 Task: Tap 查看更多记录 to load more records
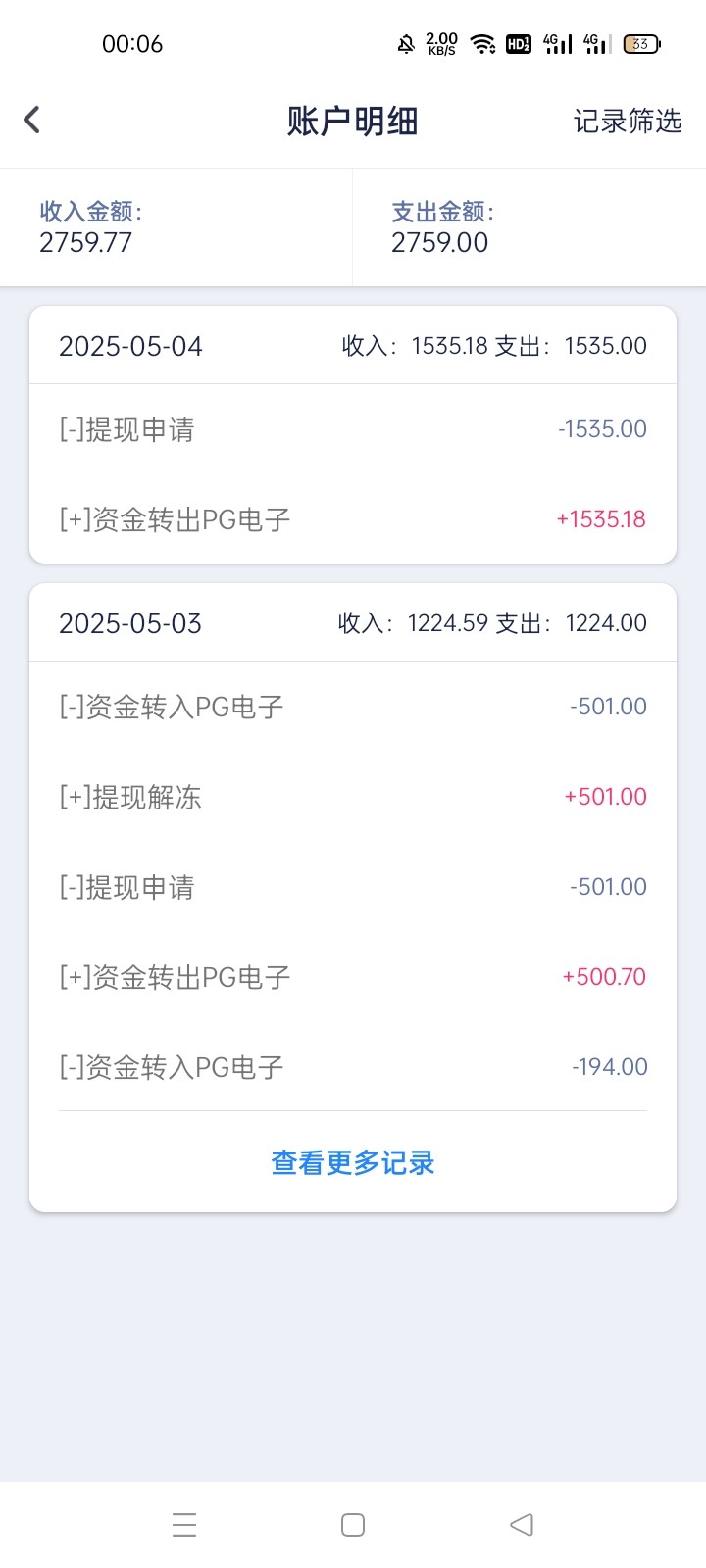pyautogui.click(x=353, y=1162)
